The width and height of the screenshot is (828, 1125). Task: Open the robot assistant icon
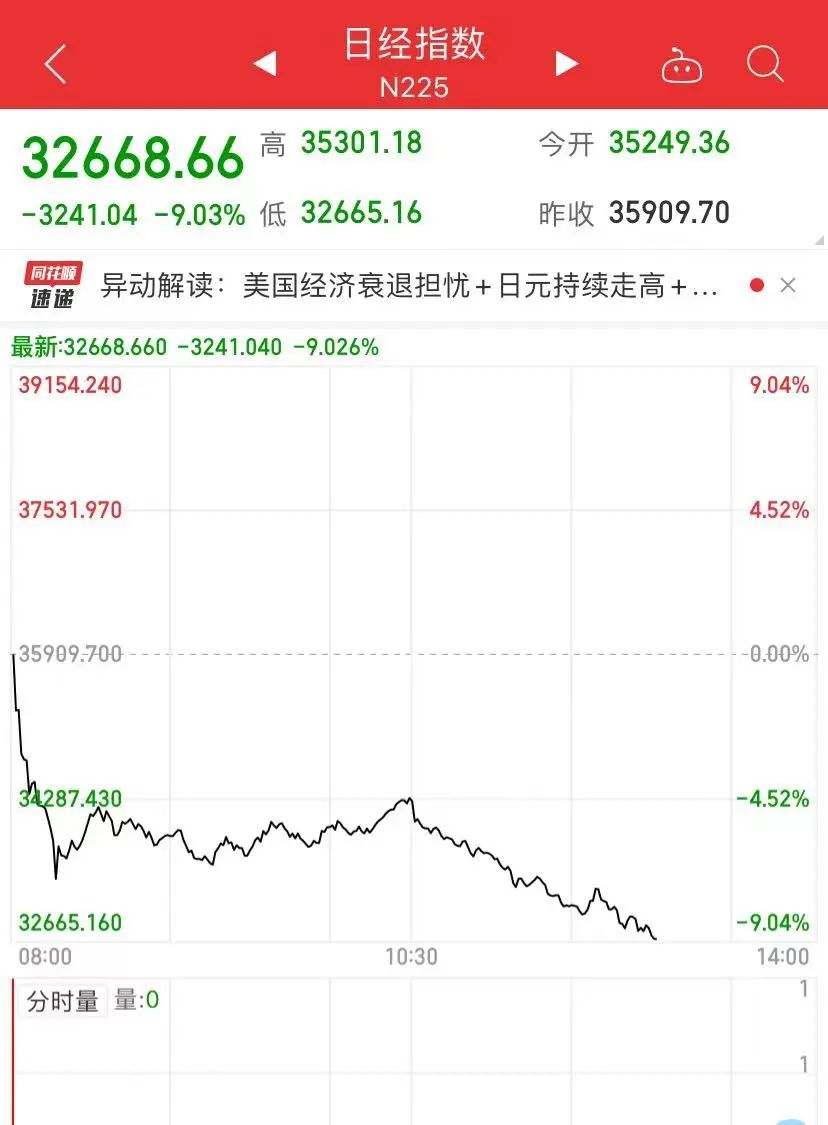(x=682, y=66)
